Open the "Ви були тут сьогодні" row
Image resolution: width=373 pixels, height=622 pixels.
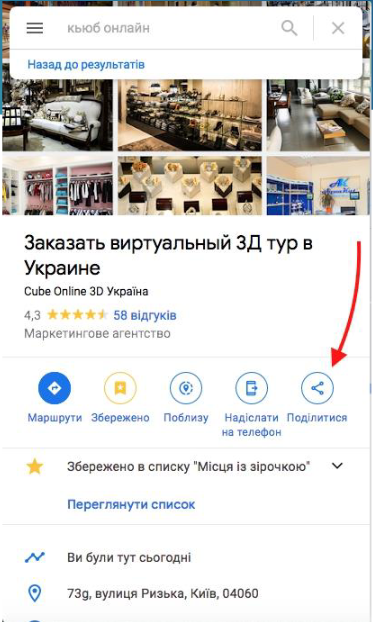186,557
